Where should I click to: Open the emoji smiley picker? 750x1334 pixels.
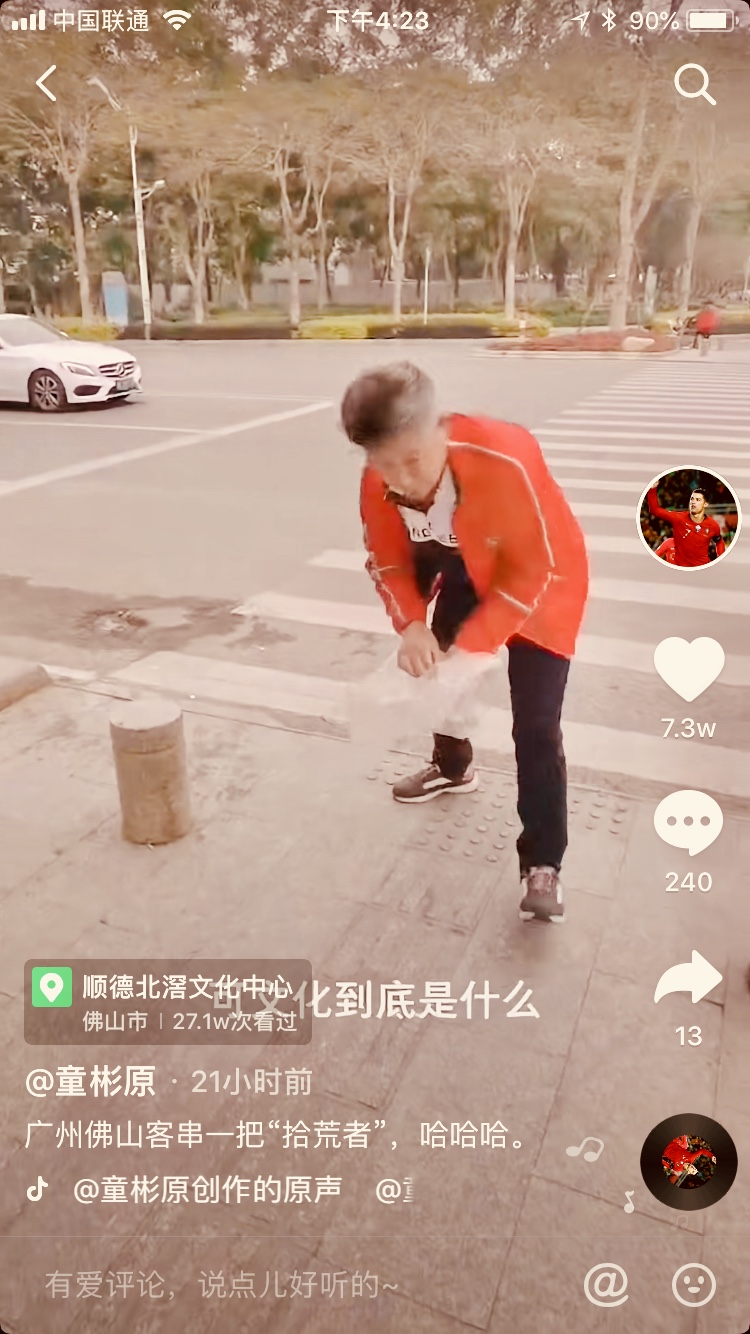(693, 1284)
